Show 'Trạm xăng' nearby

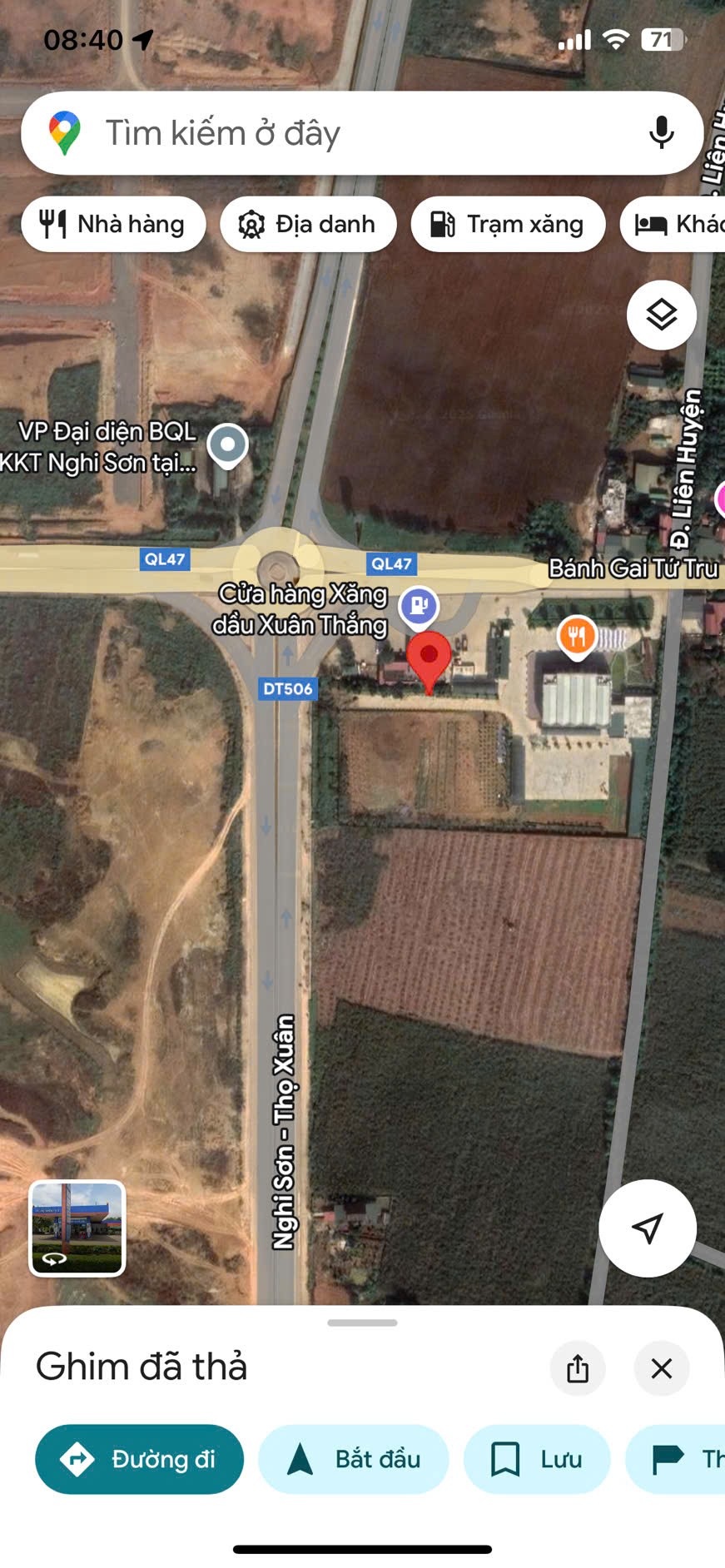pyautogui.click(x=508, y=224)
